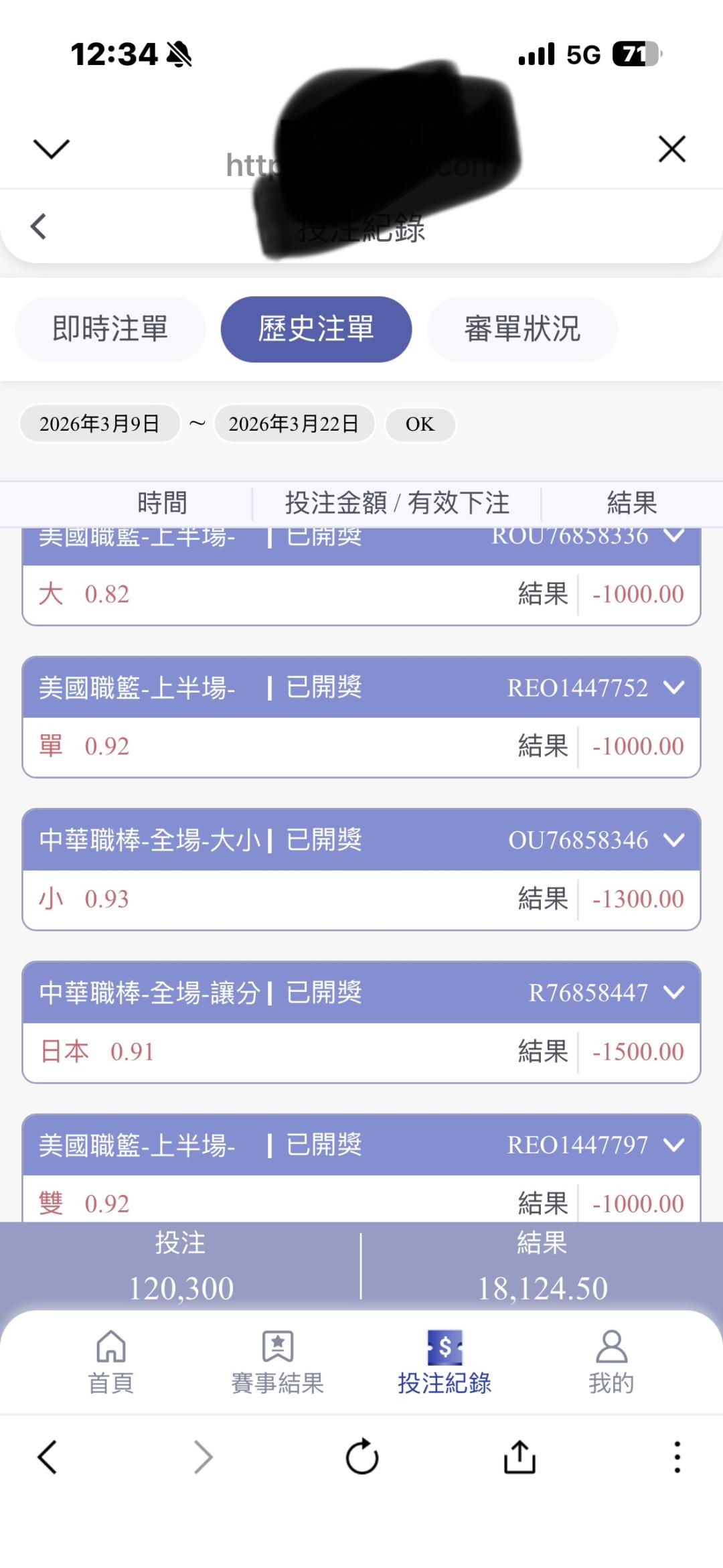Reload the page with the refresh icon
The width and height of the screenshot is (723, 1568).
coord(362,1456)
